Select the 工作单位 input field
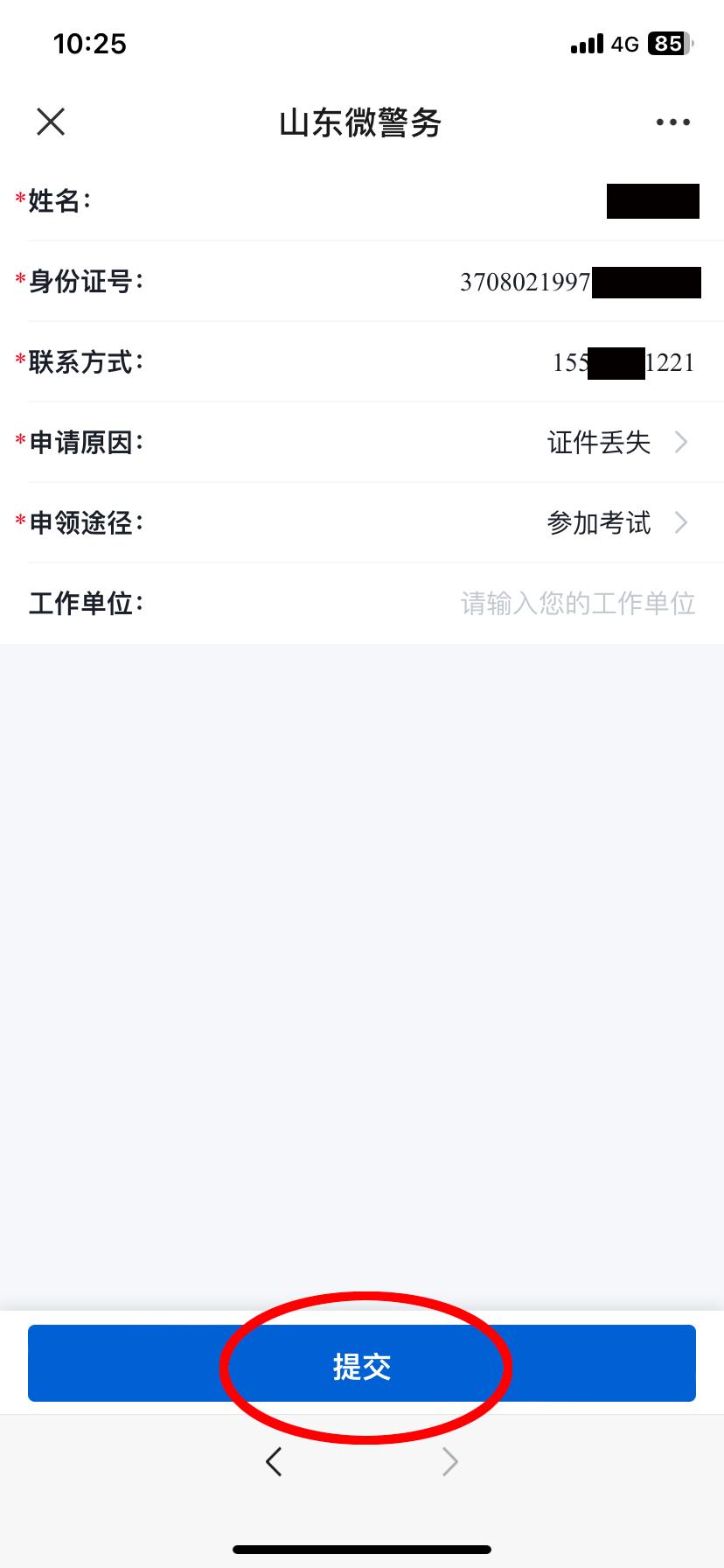The image size is (724, 1568). [577, 604]
